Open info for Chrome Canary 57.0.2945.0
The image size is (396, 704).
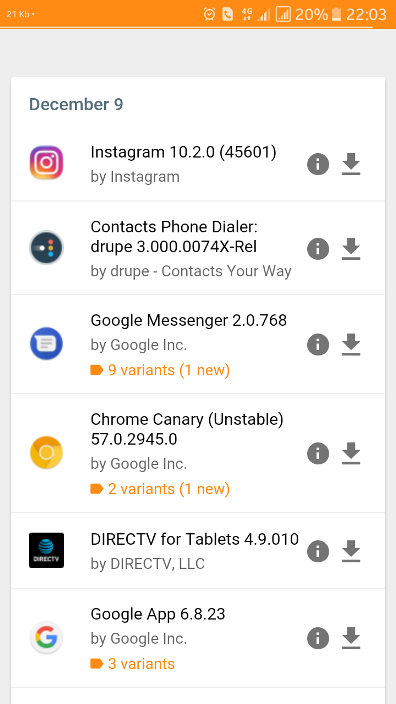[318, 453]
